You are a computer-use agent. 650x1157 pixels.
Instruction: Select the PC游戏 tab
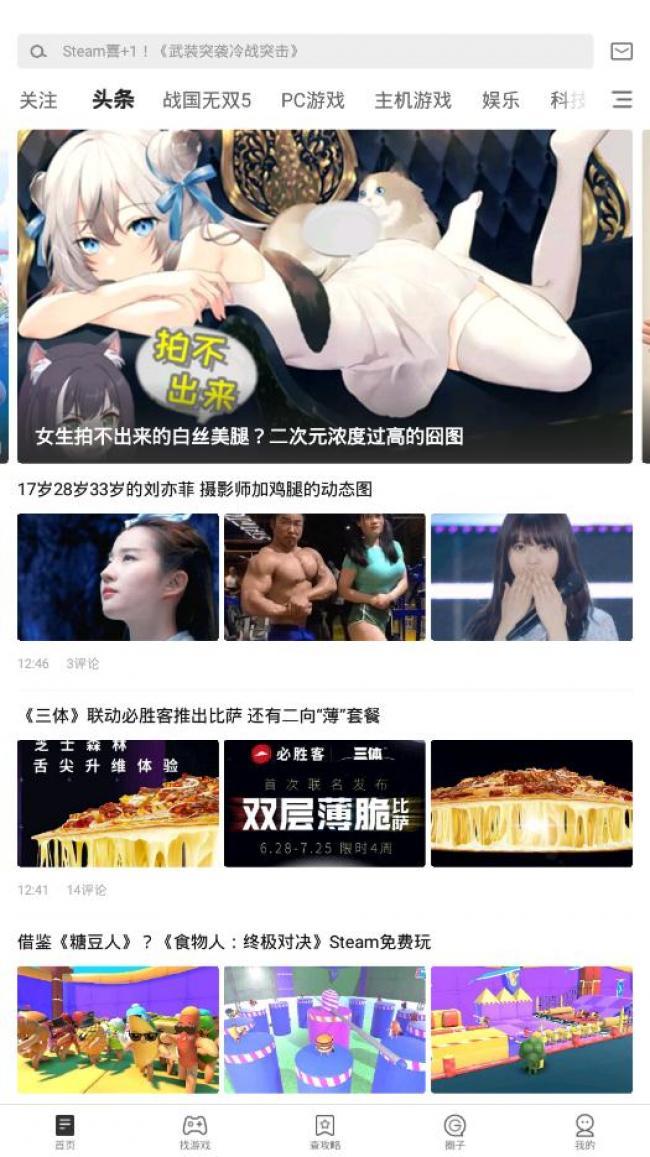312,100
